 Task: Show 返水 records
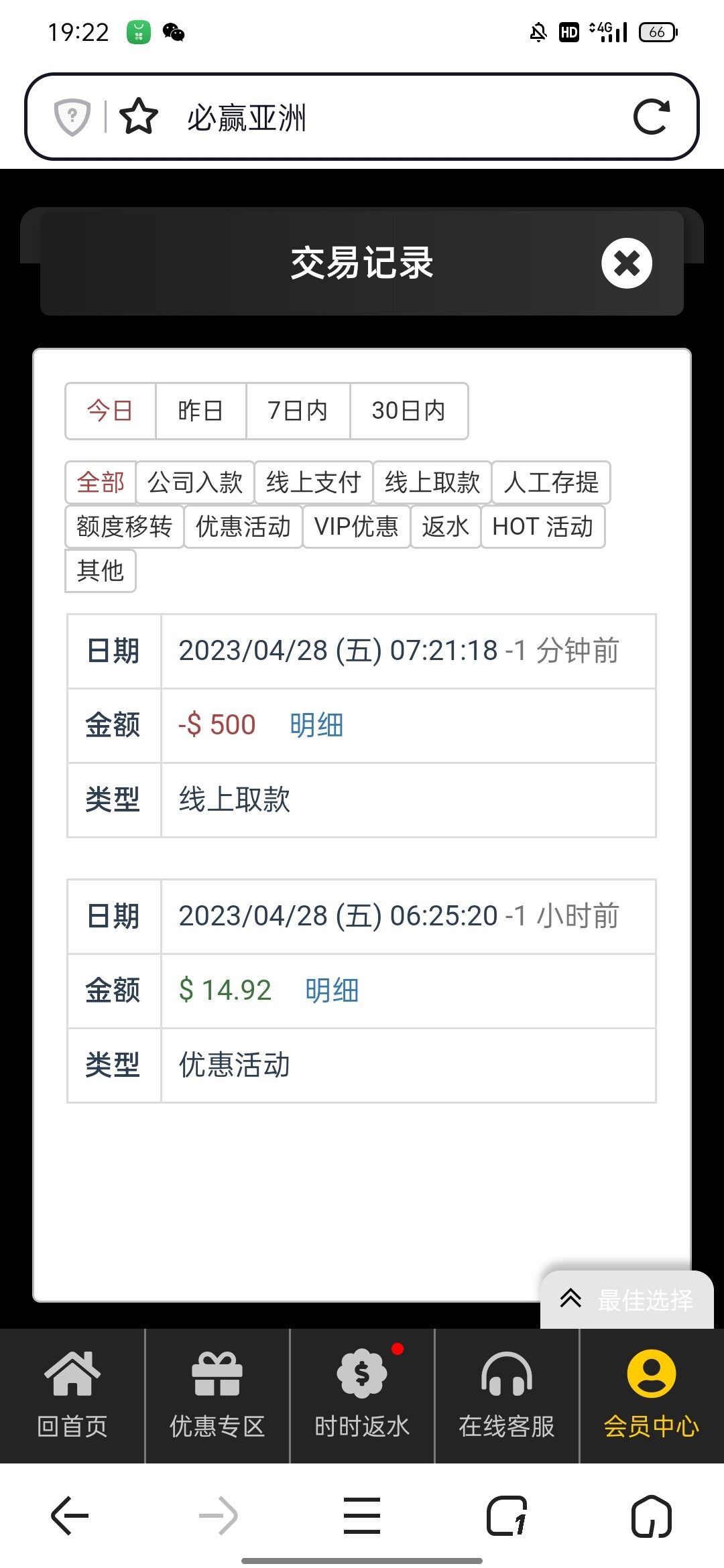(x=445, y=527)
